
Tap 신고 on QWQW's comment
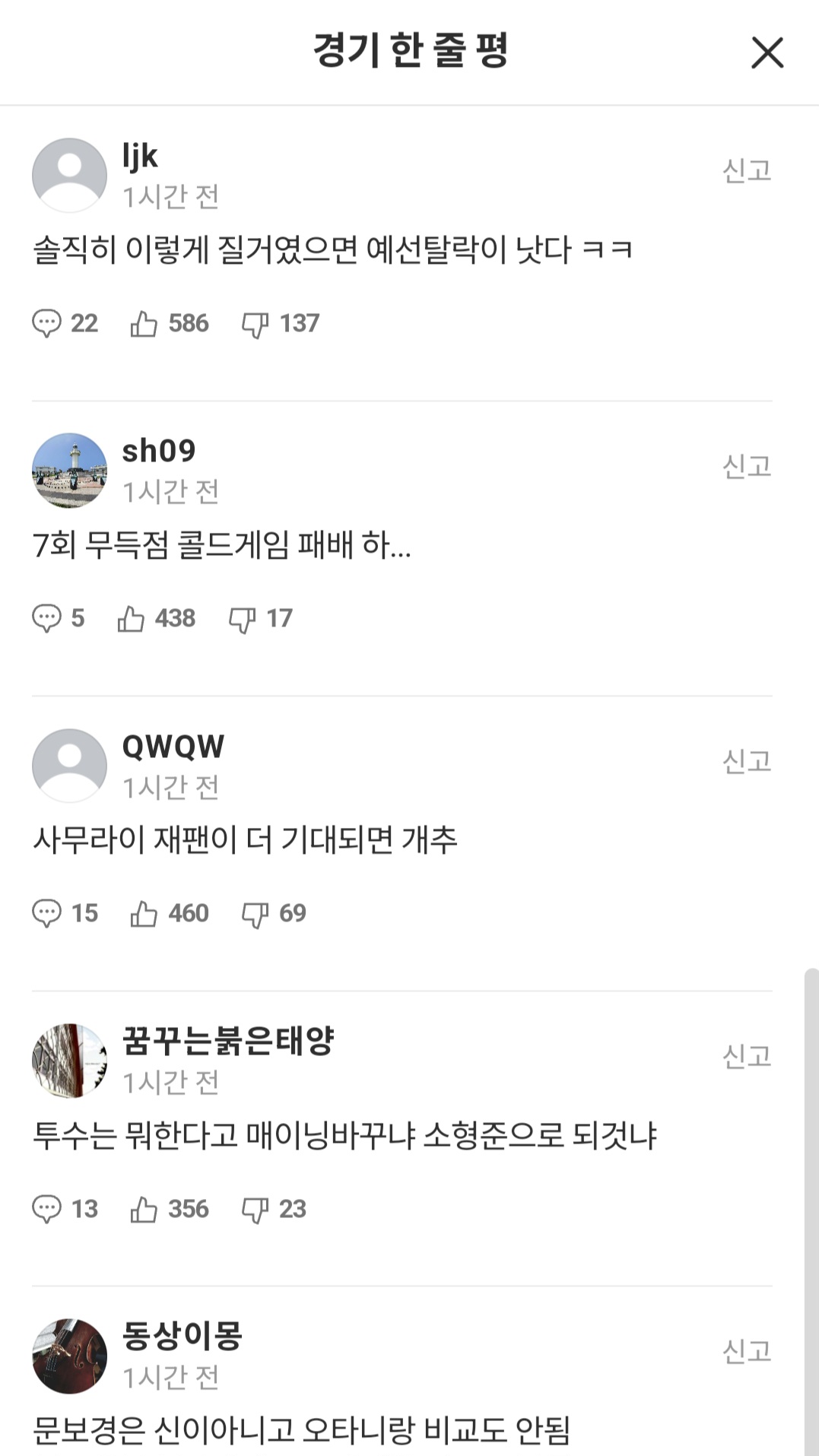pos(746,760)
